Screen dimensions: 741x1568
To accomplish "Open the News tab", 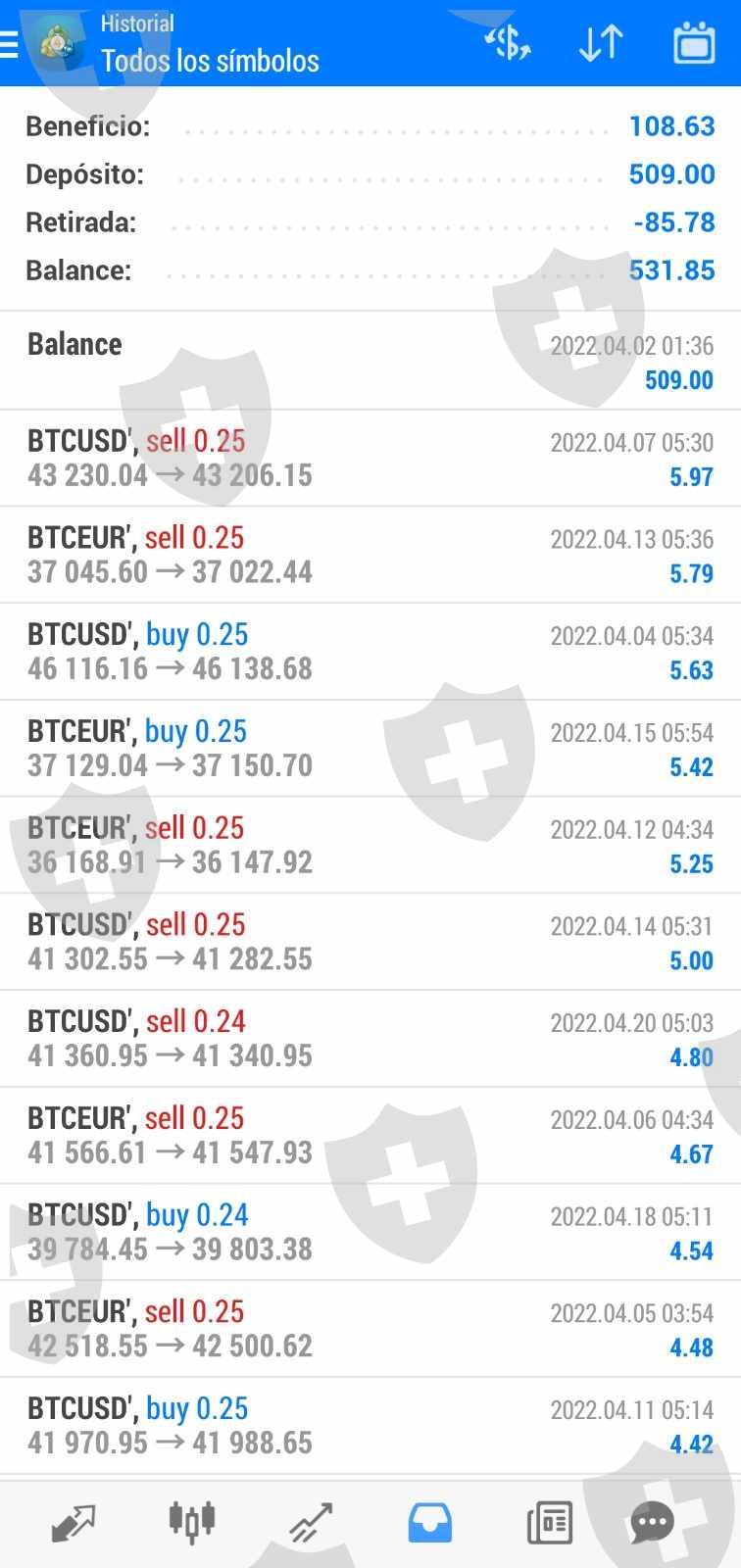I will [549, 1522].
